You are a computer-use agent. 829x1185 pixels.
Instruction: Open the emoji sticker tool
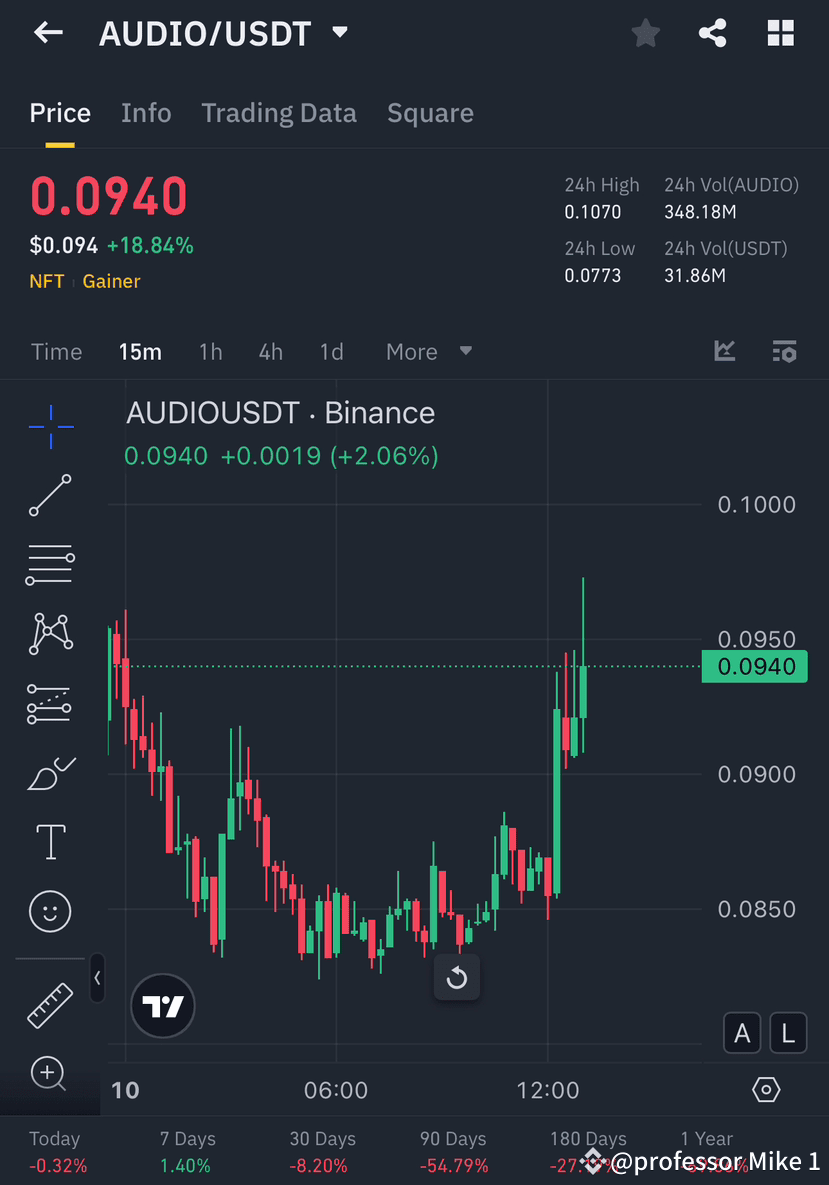point(50,911)
